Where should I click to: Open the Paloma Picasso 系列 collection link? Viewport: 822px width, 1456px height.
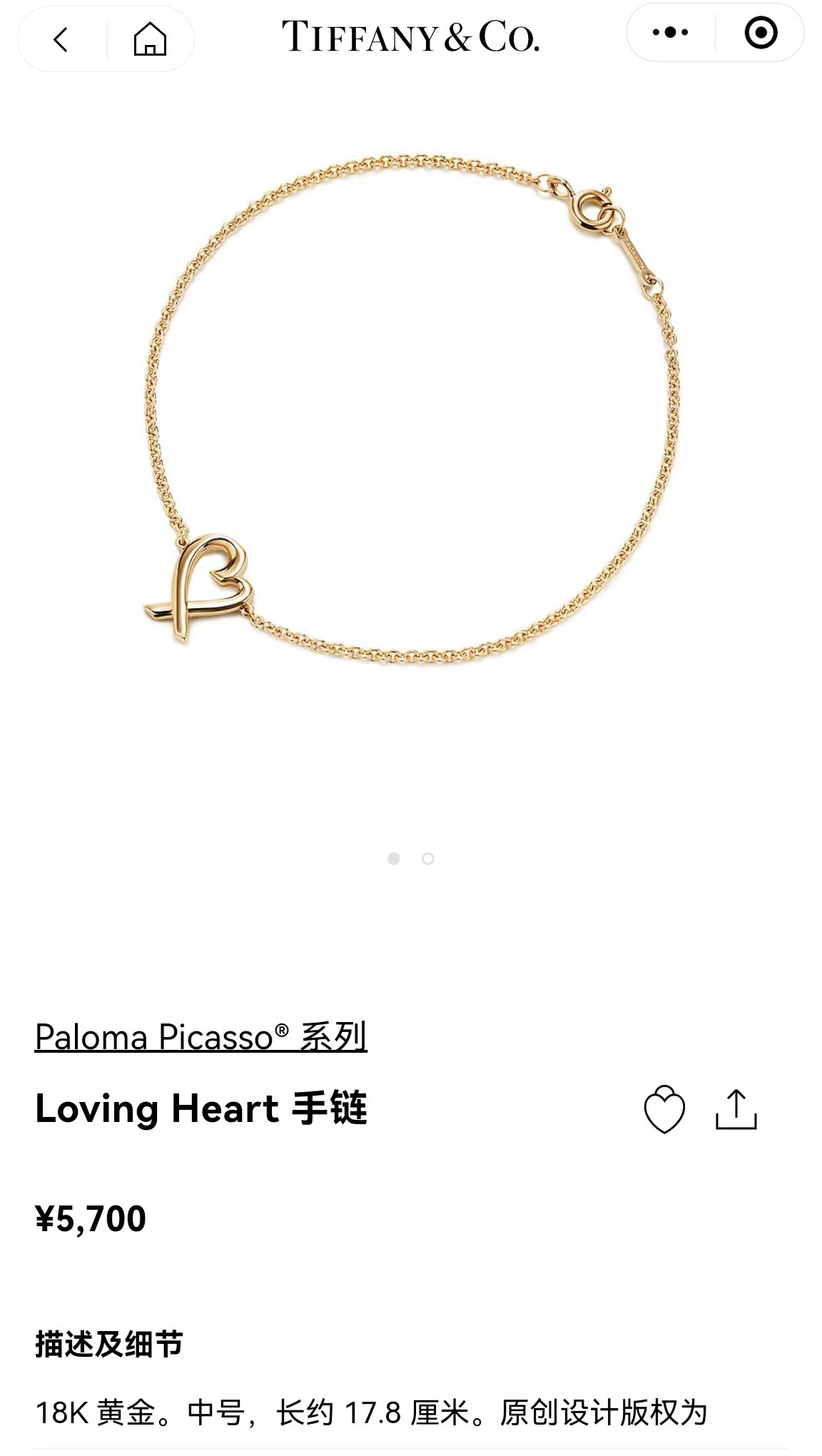click(201, 1037)
